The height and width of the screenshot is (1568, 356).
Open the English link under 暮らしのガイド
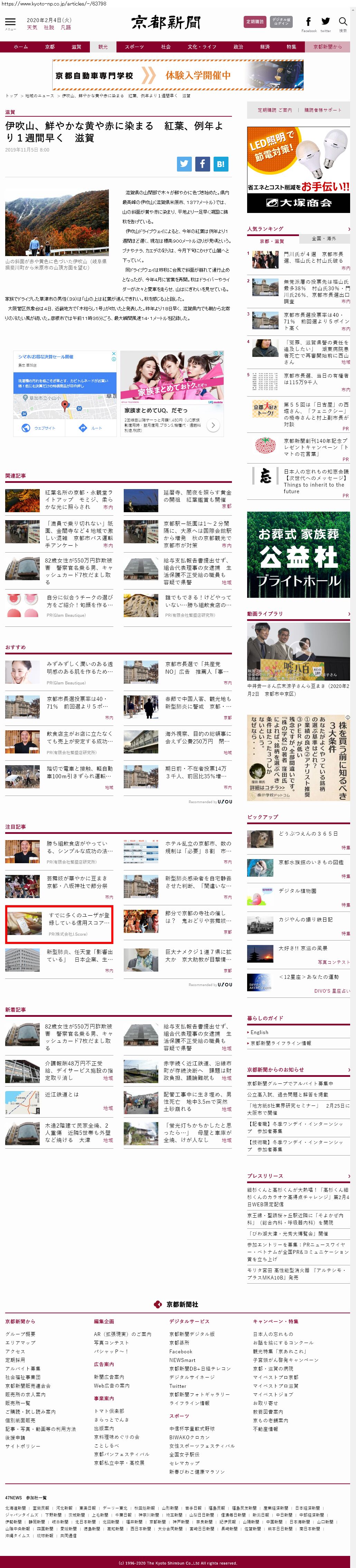pyautogui.click(x=259, y=1032)
